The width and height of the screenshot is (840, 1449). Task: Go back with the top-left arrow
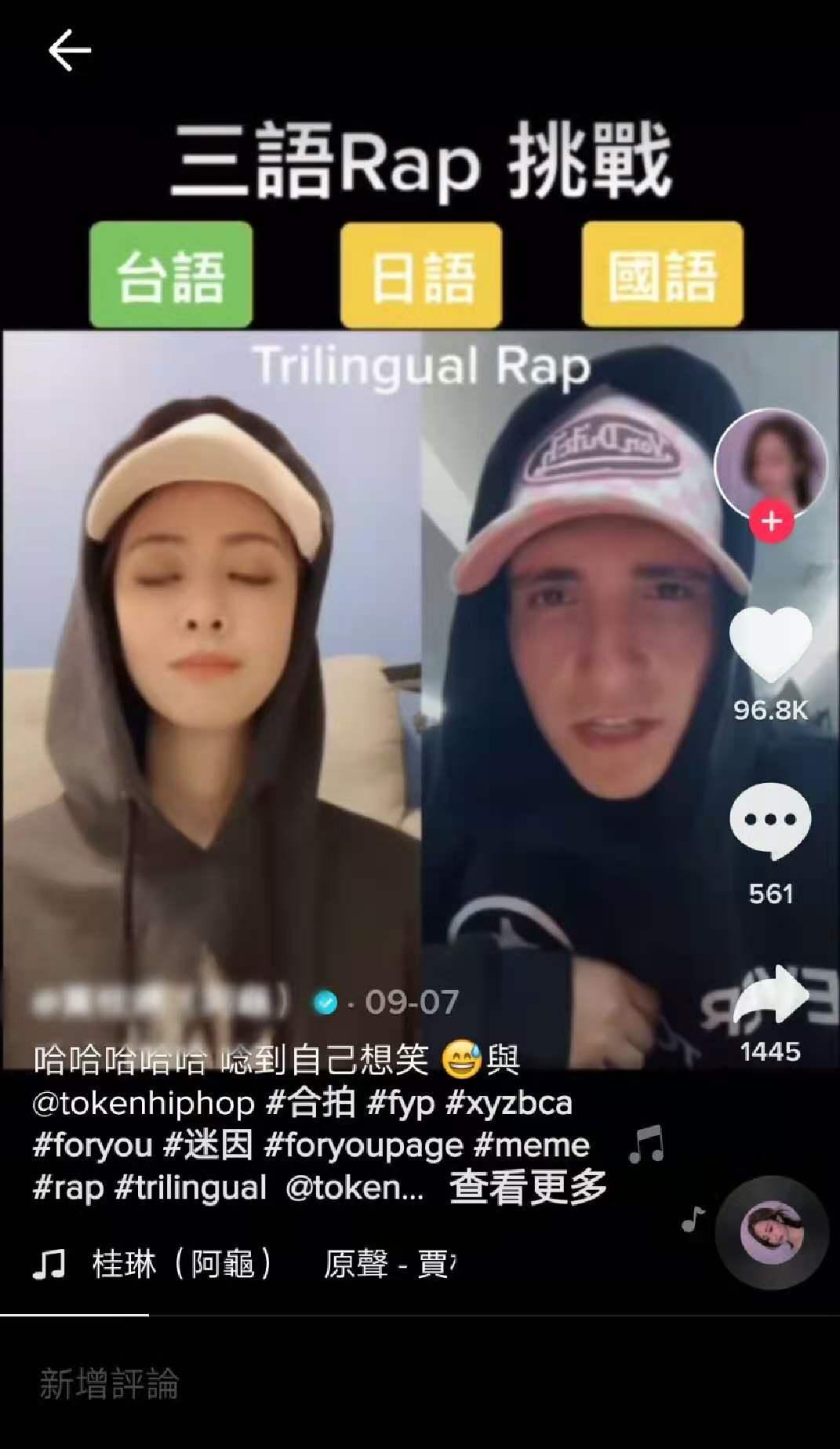[x=69, y=50]
